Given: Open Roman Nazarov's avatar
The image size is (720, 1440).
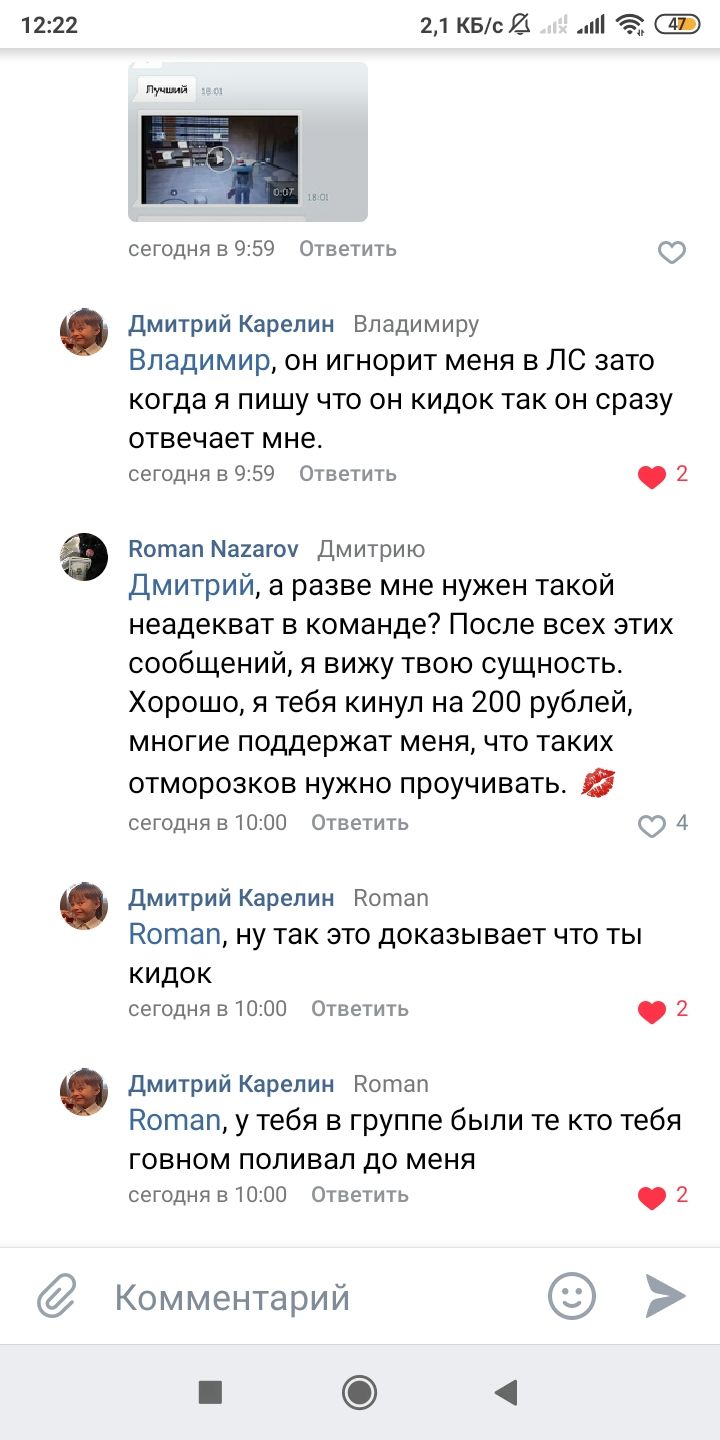Looking at the screenshot, I should pyautogui.click(x=84, y=557).
